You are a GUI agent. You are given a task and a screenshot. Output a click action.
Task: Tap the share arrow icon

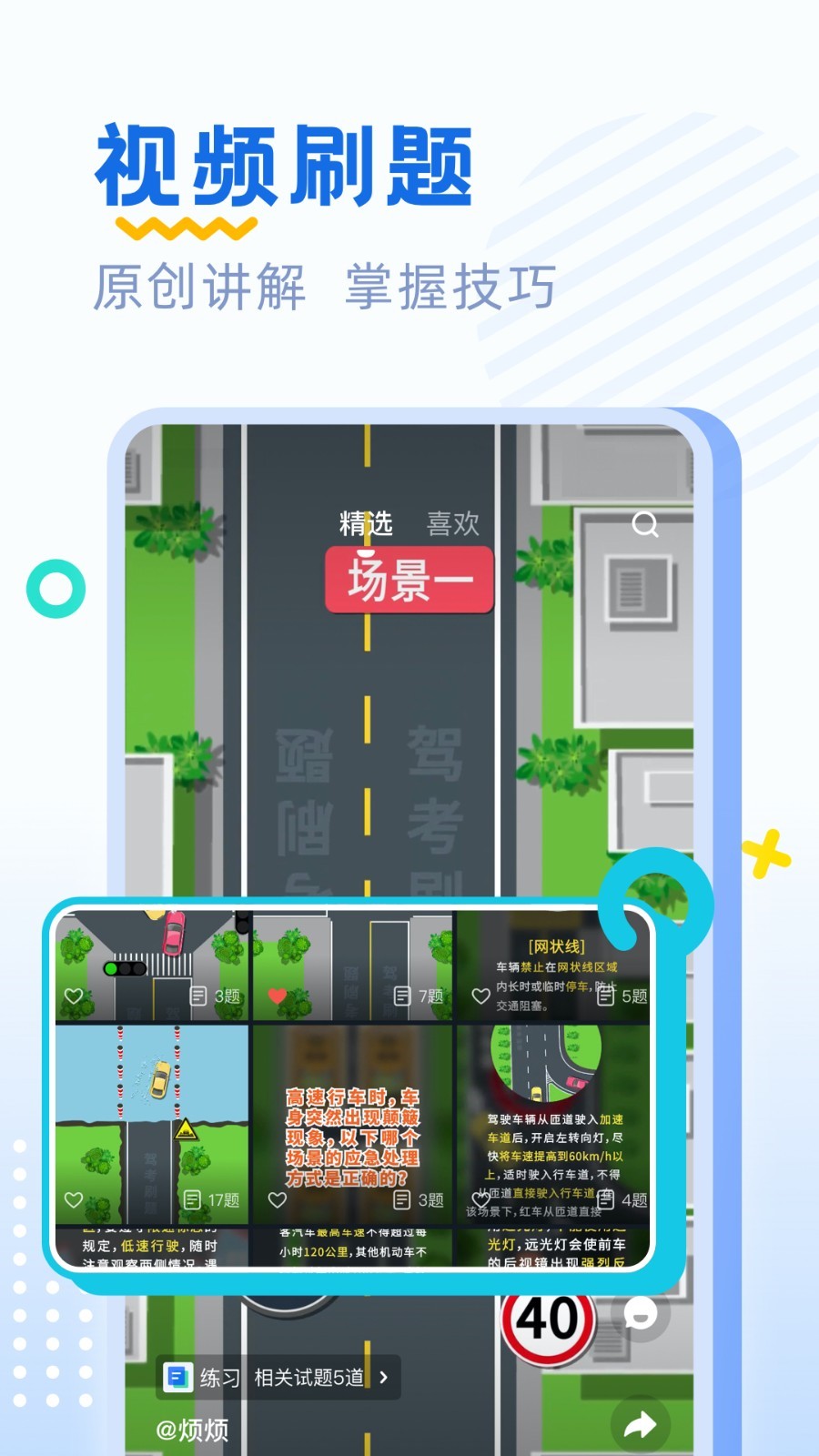pos(641,1422)
